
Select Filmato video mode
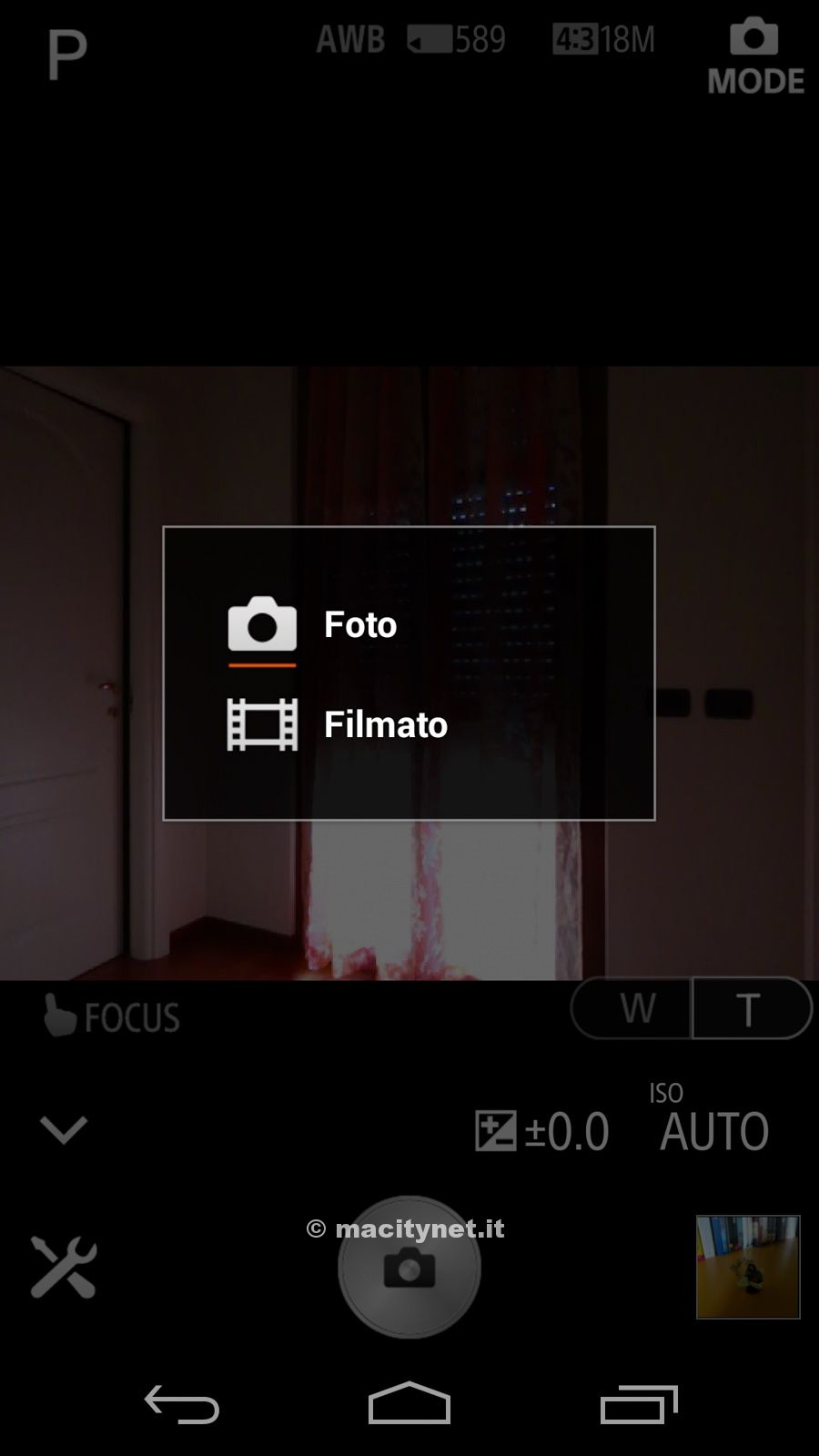click(x=384, y=725)
